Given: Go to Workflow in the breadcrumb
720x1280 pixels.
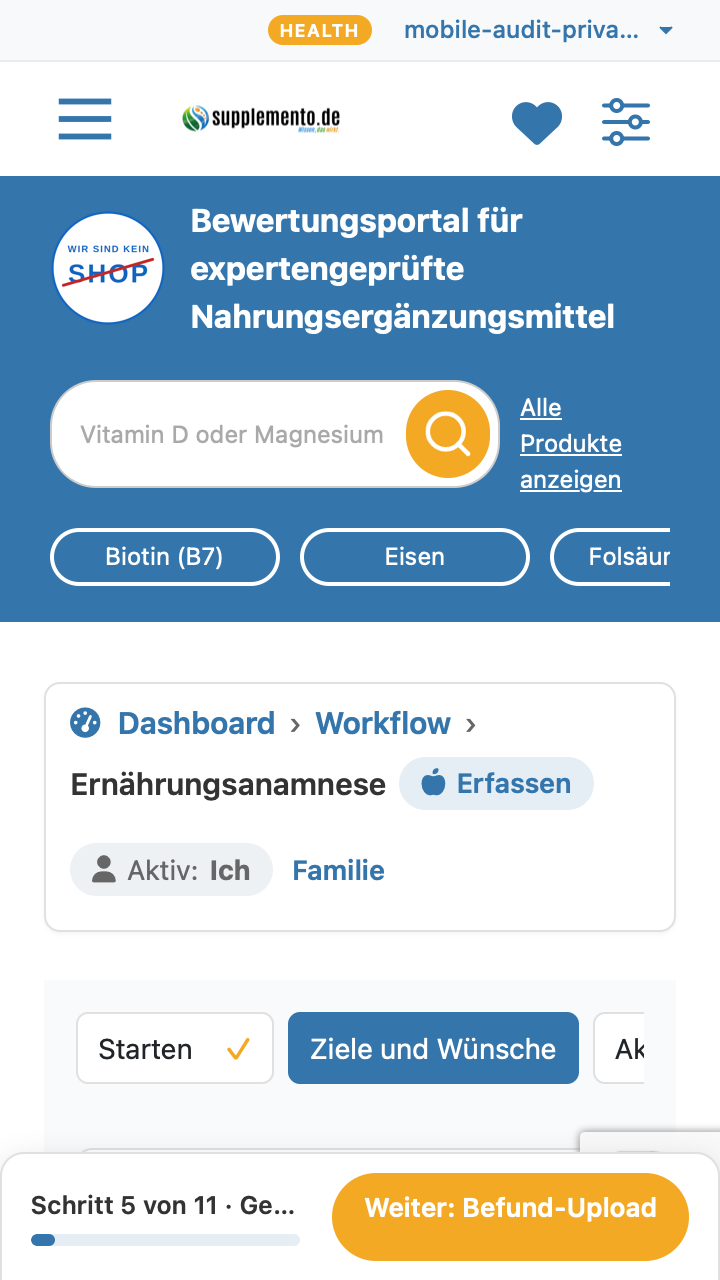Looking at the screenshot, I should pyautogui.click(x=383, y=723).
